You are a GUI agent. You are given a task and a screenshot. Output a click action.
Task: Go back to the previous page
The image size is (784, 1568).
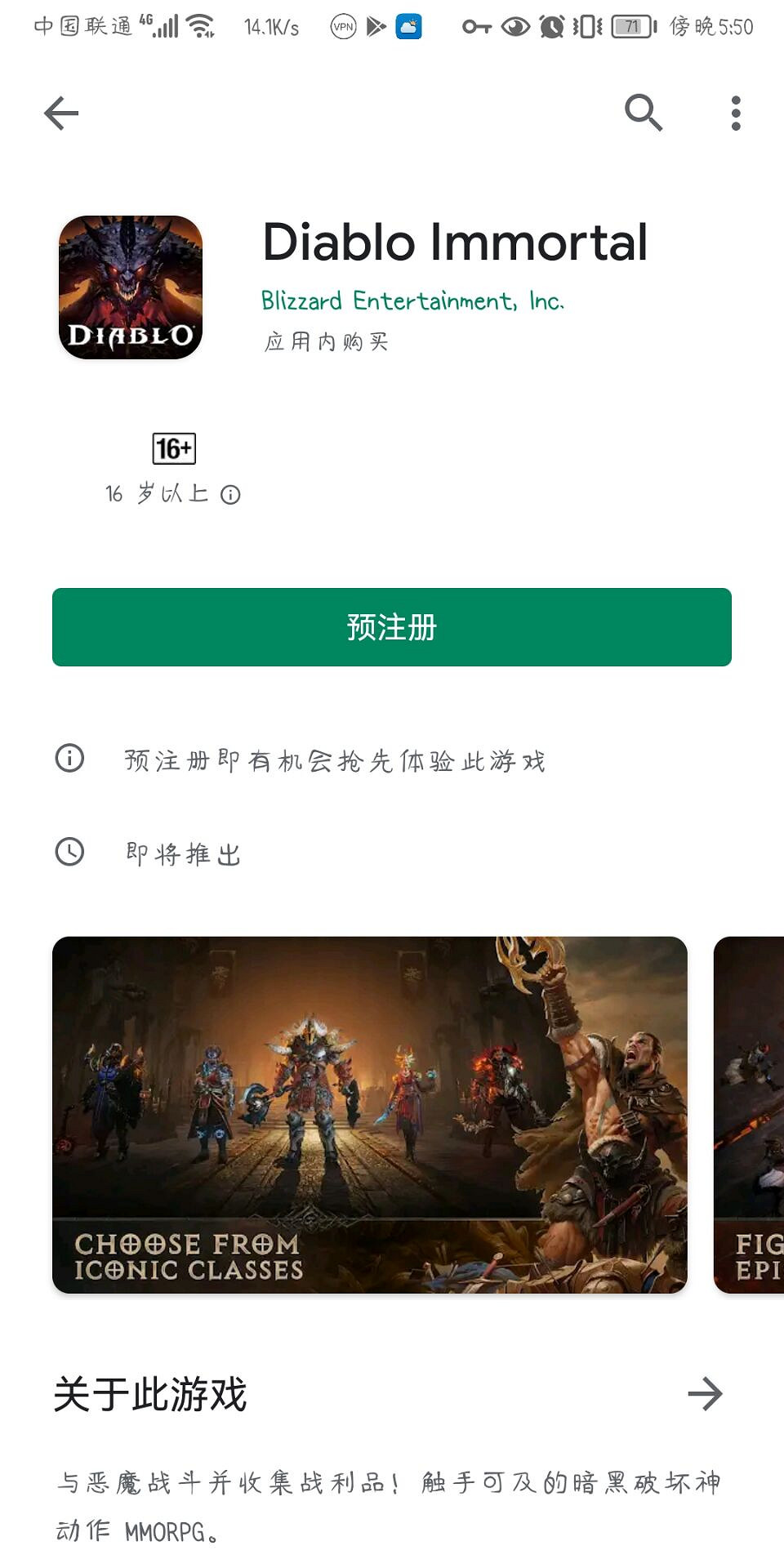click(x=61, y=113)
